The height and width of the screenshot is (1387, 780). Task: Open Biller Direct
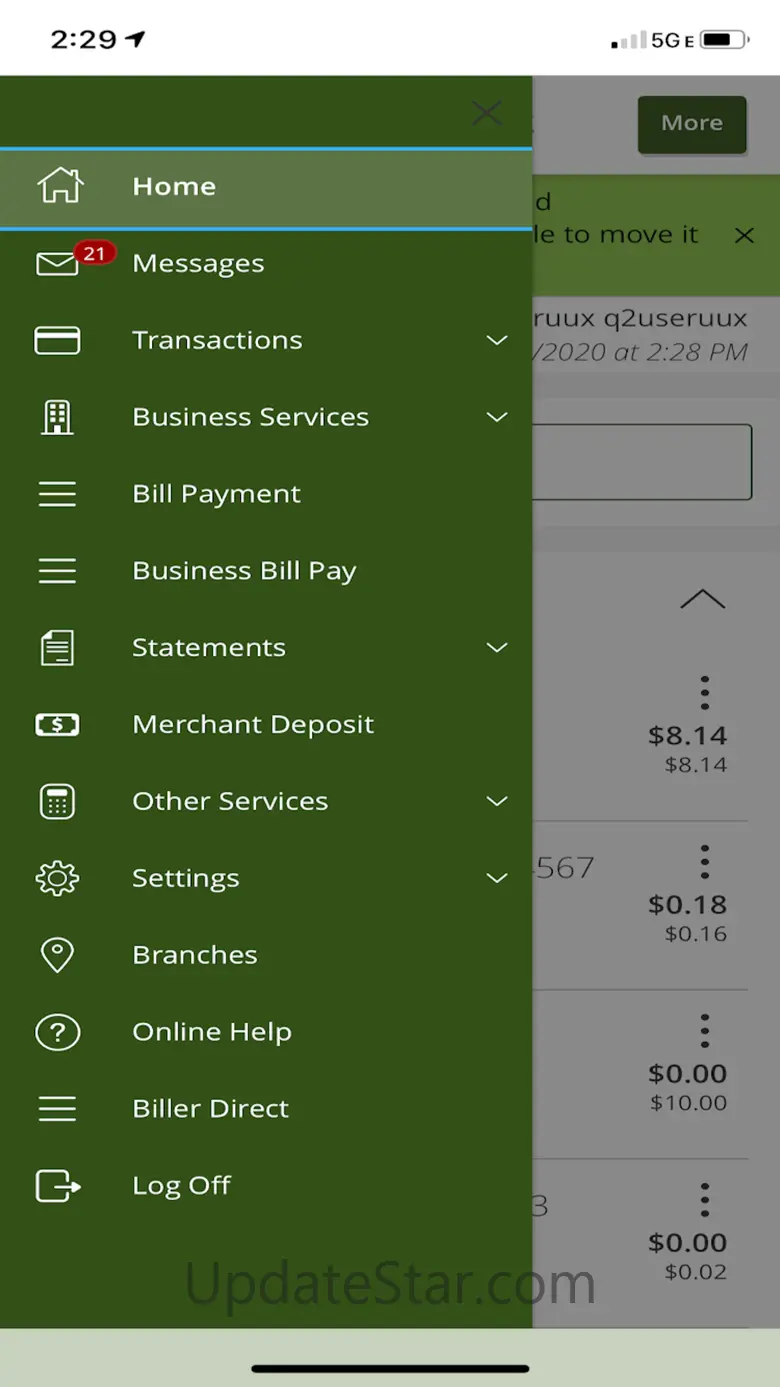[266, 1110]
